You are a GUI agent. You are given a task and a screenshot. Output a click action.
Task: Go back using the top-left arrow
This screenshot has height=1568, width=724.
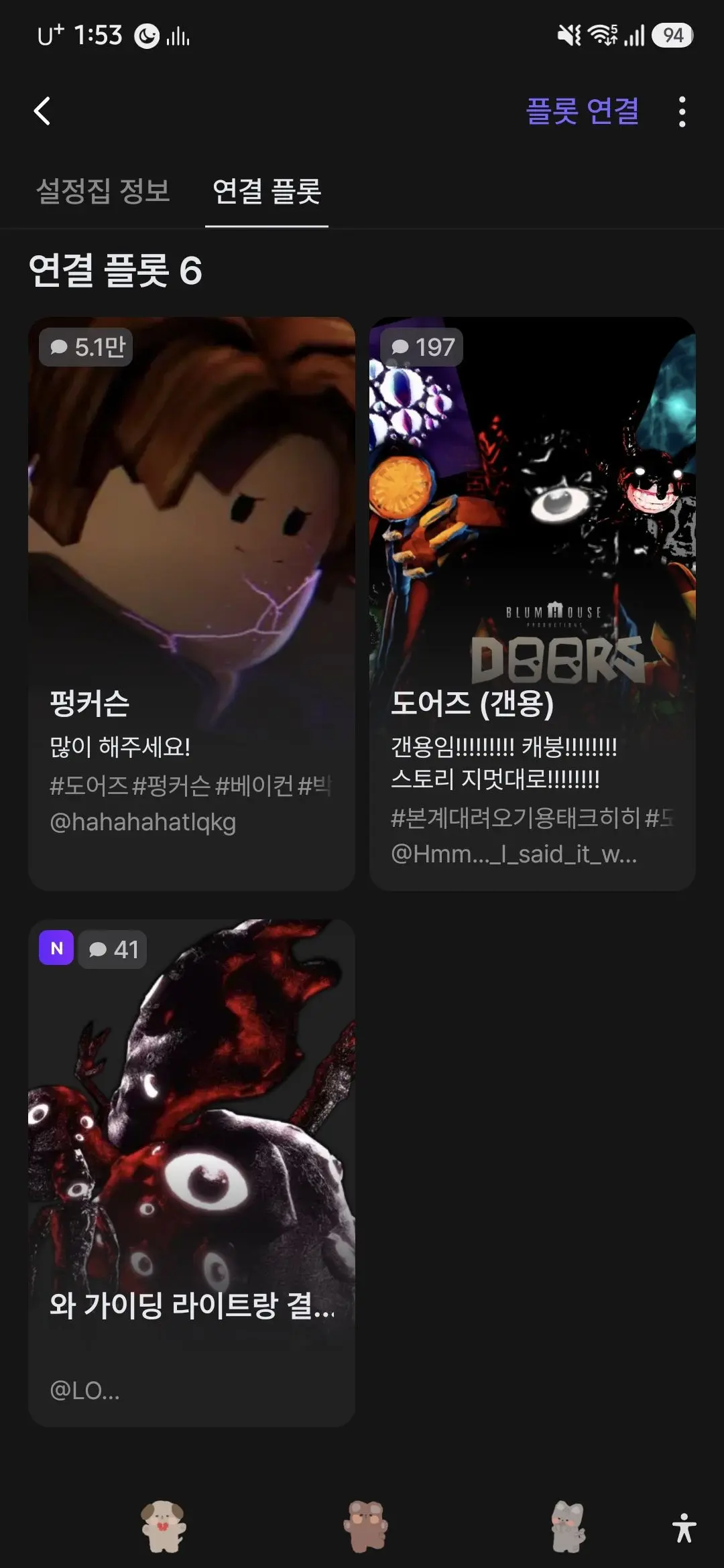(x=42, y=111)
